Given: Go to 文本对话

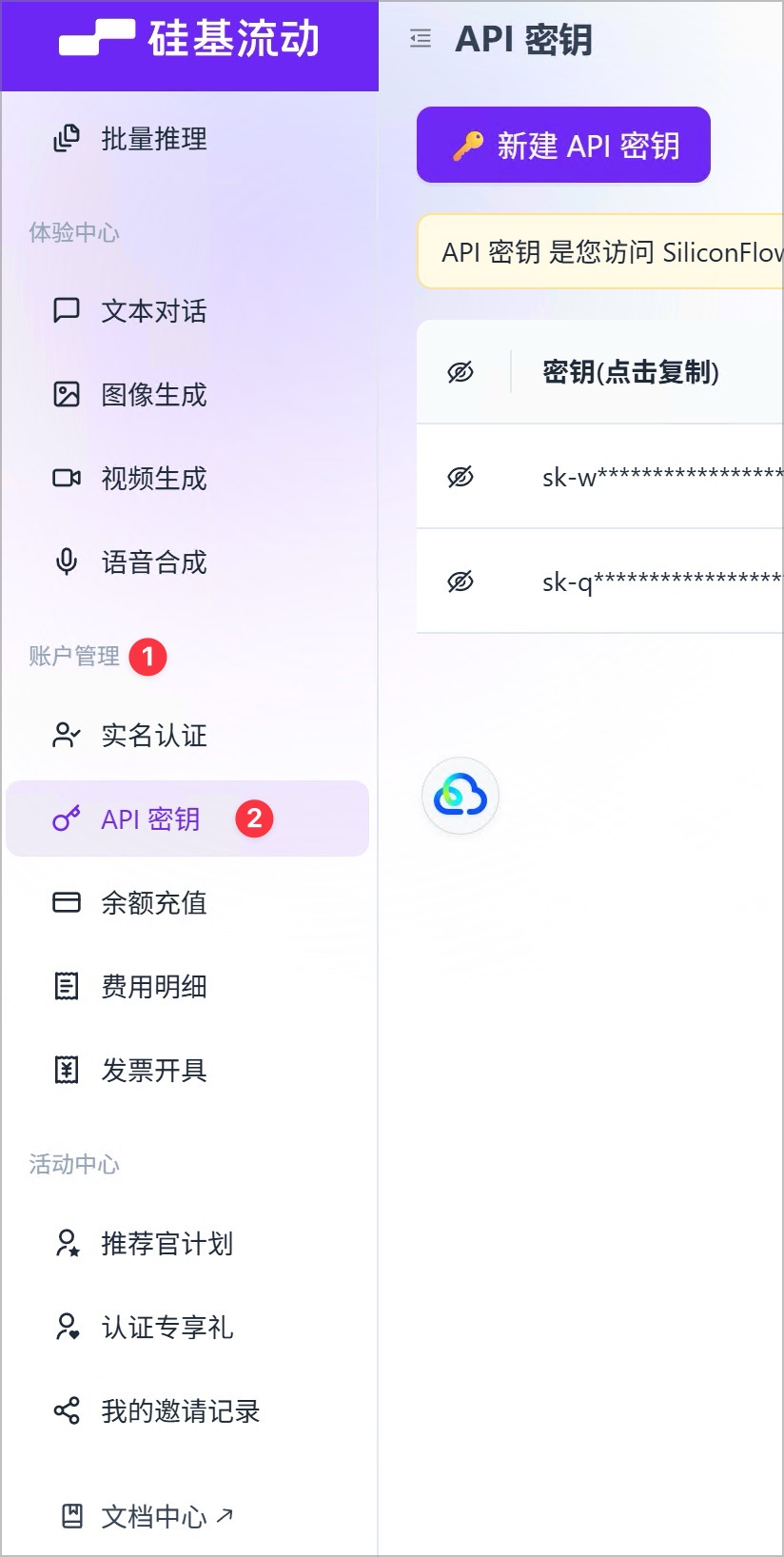Looking at the screenshot, I should tap(152, 311).
